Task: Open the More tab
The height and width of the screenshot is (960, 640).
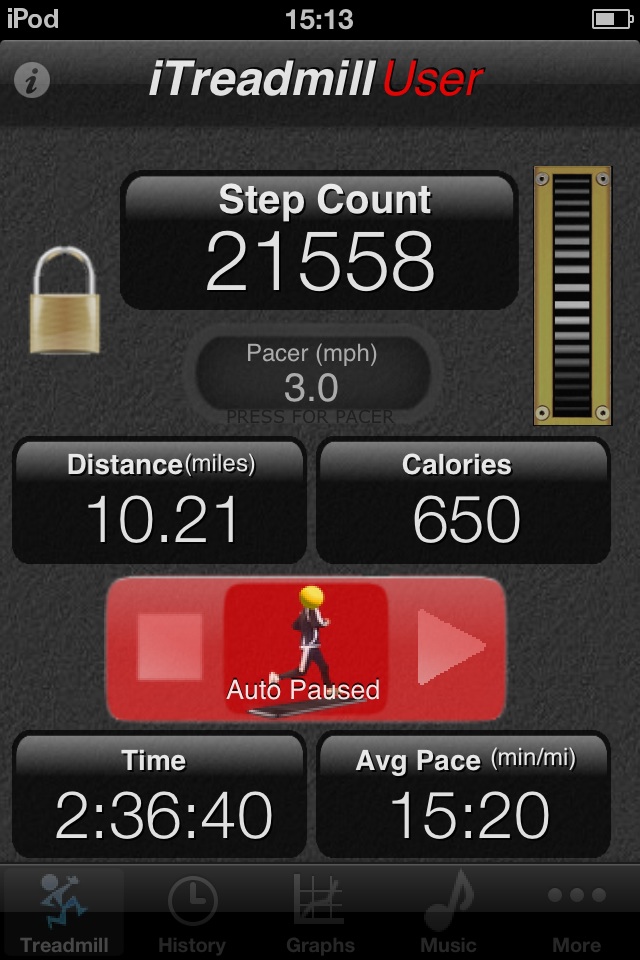Action: pos(577,912)
